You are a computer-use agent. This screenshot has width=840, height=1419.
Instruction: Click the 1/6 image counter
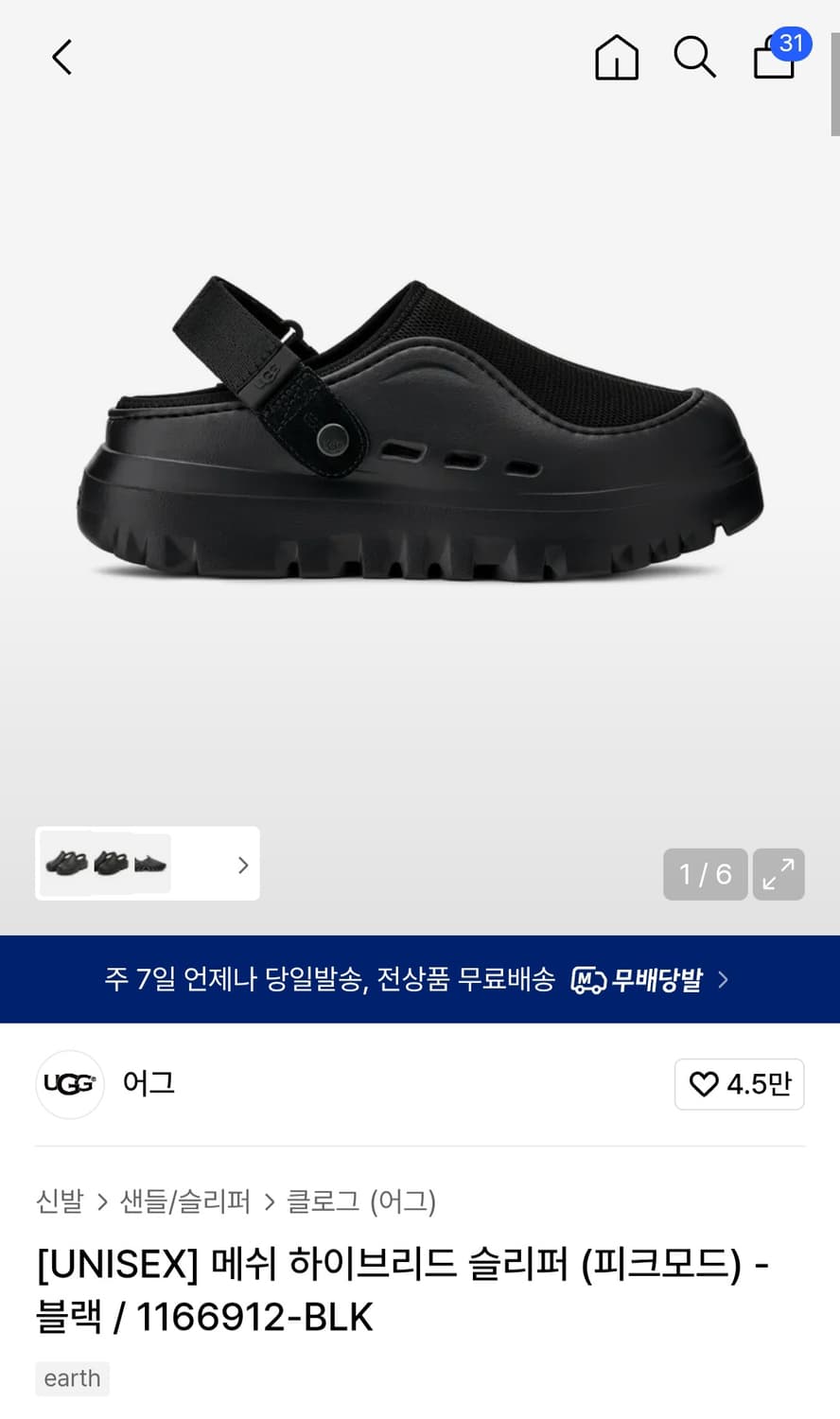point(705,874)
